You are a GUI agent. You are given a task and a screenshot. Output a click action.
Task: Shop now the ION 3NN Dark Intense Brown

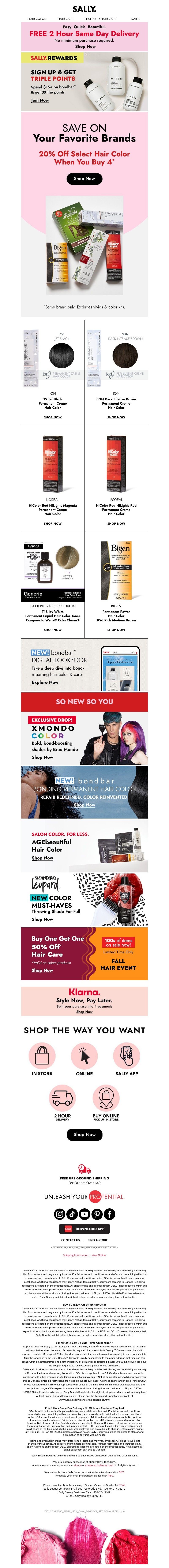116,418
